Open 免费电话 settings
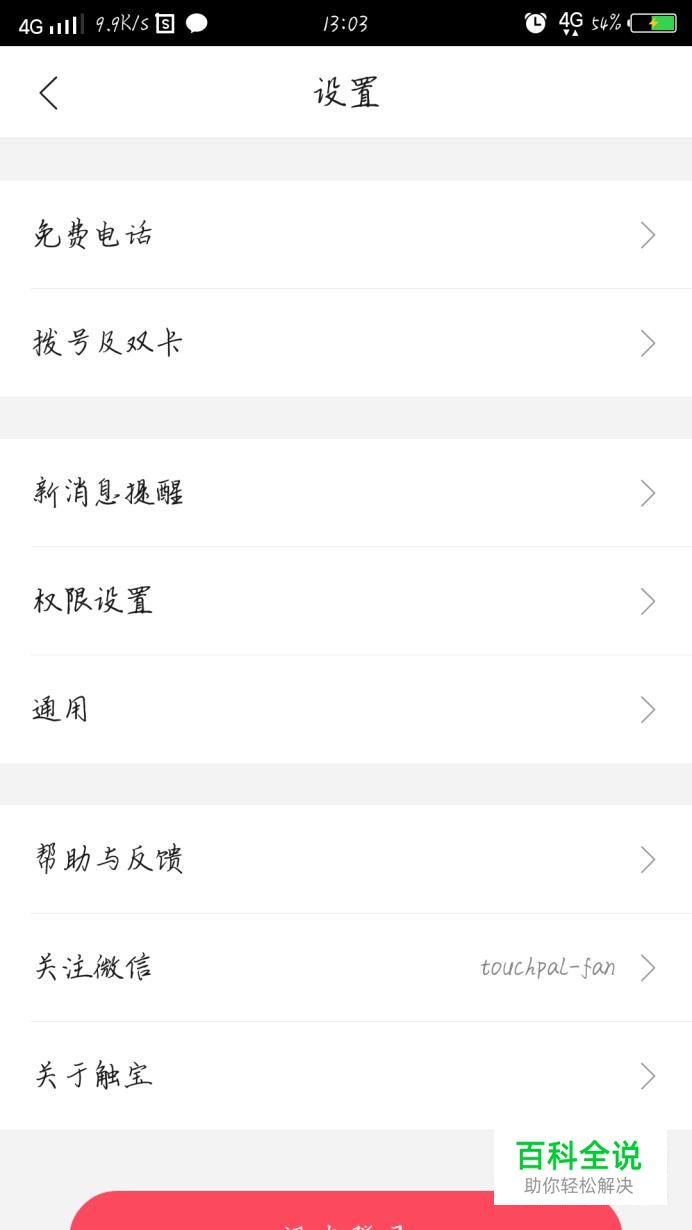Viewport: 692px width, 1230px height. 346,235
